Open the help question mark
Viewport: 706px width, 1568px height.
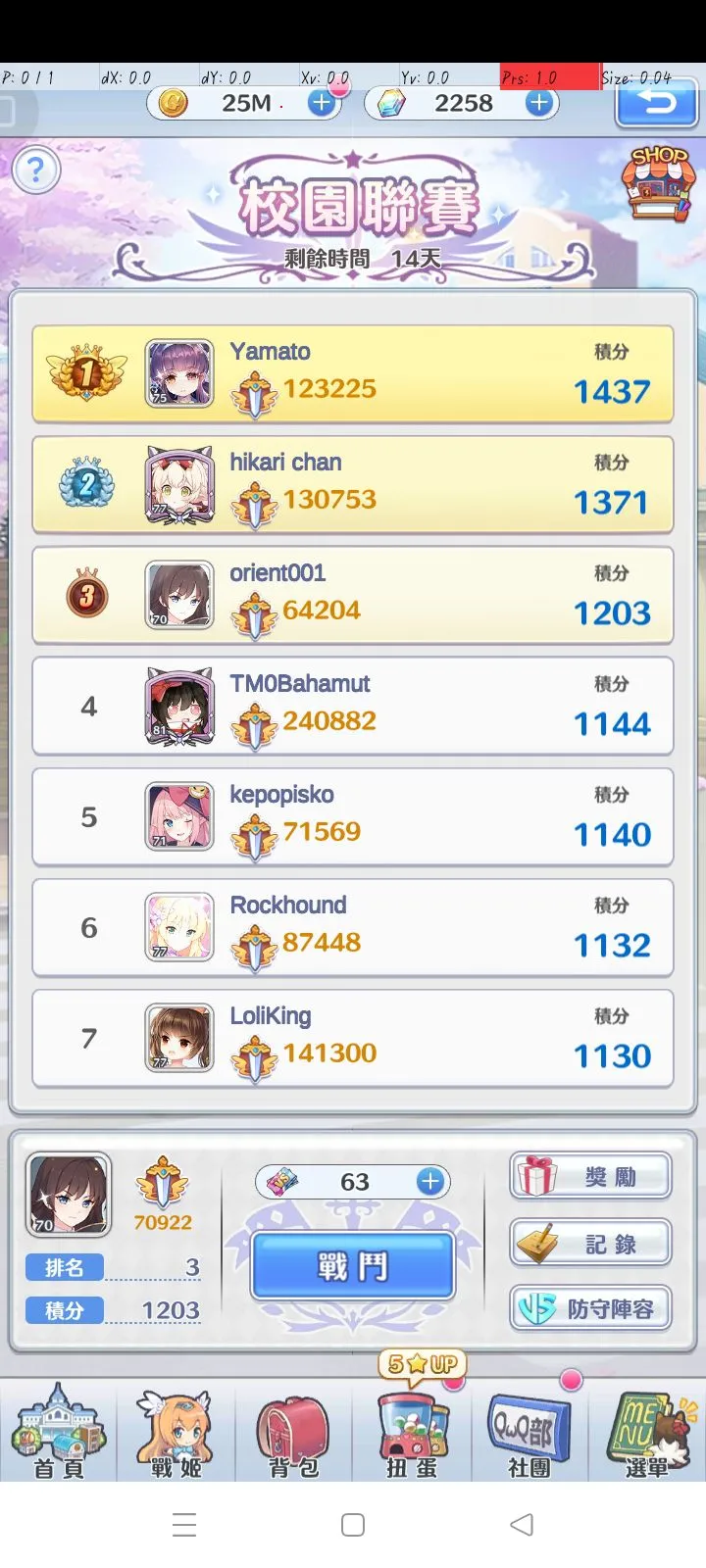(x=36, y=171)
